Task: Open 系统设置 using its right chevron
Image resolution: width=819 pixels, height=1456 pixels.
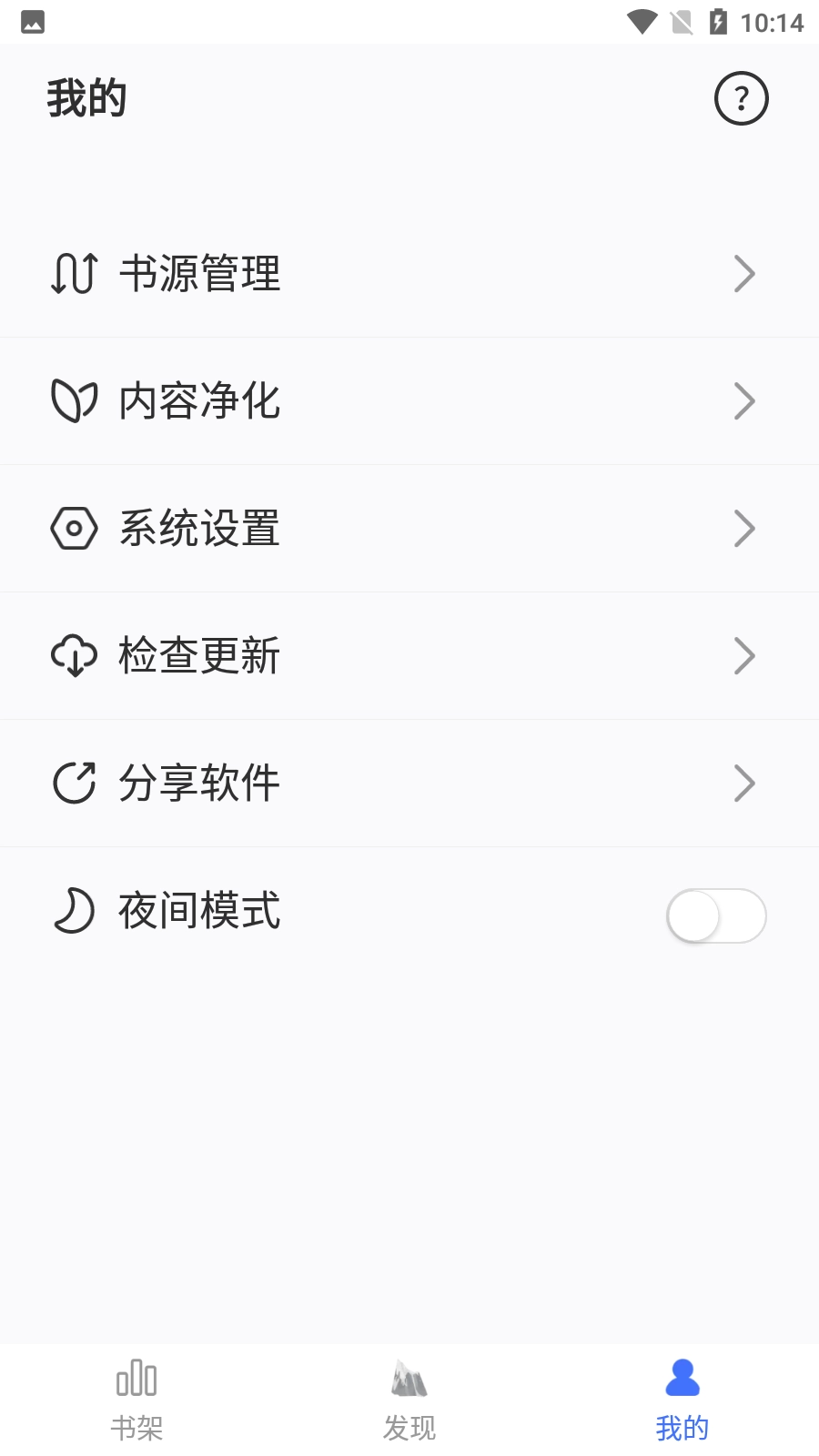Action: tap(745, 528)
